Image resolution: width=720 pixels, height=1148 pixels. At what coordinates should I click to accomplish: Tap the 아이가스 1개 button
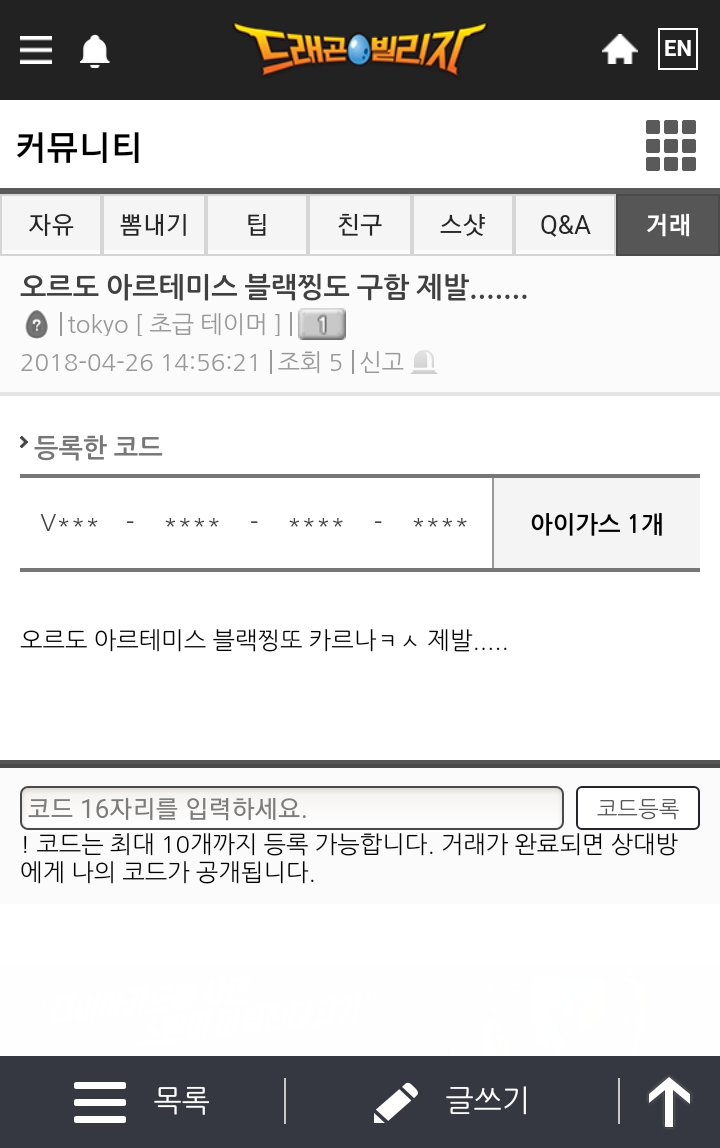596,523
